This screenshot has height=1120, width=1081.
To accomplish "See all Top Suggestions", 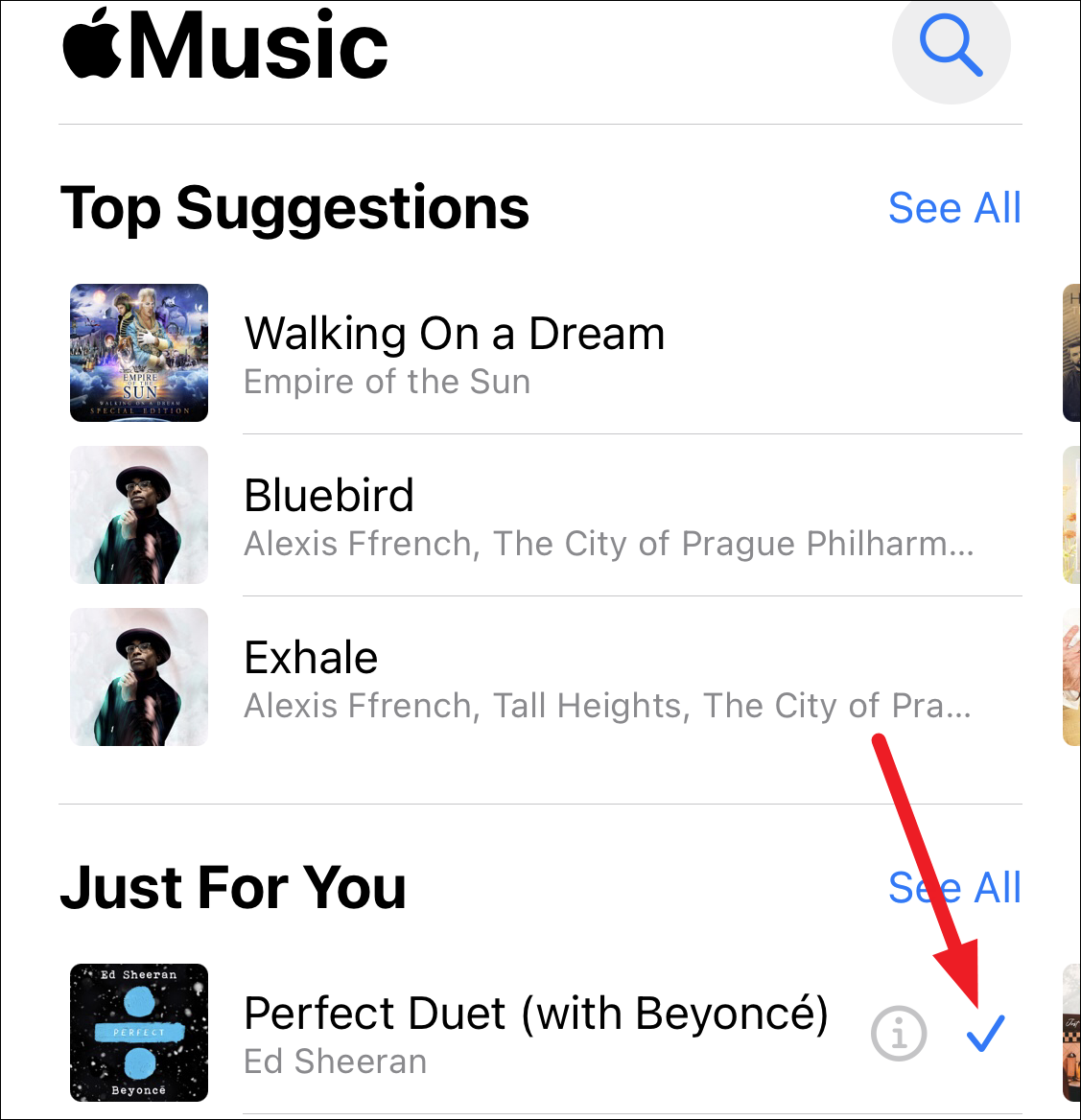I will pyautogui.click(x=954, y=208).
